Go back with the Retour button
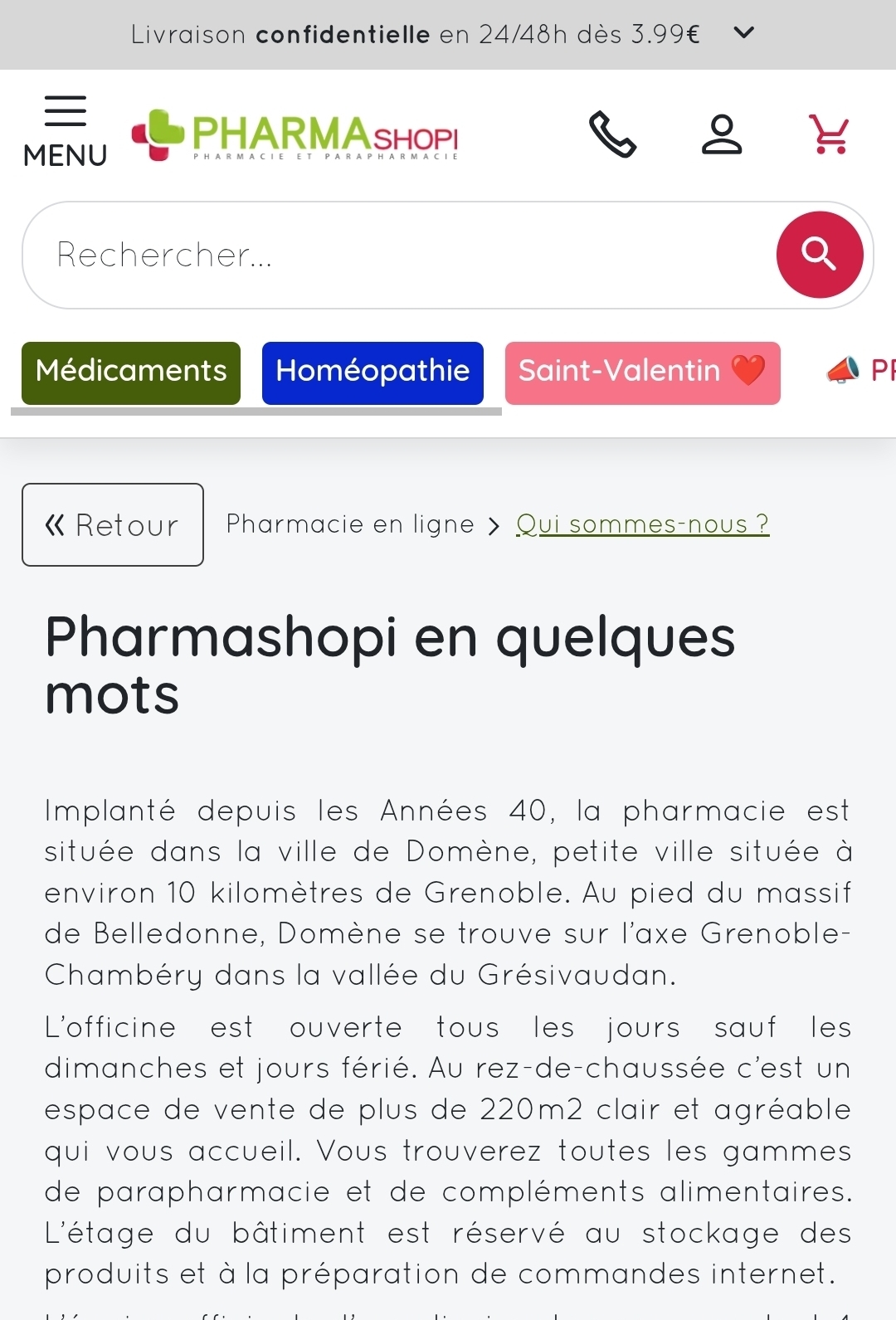The image size is (896, 1320). point(113,524)
